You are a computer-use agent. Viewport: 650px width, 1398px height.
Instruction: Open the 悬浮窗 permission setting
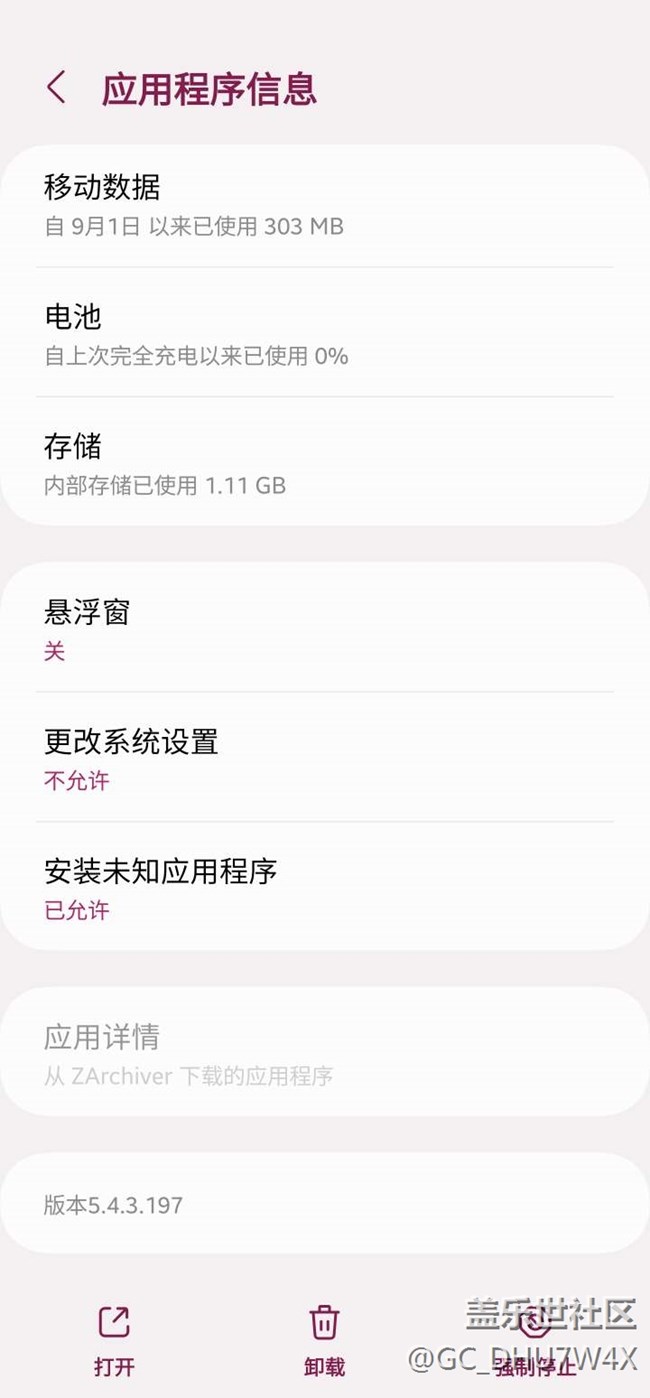pos(325,627)
